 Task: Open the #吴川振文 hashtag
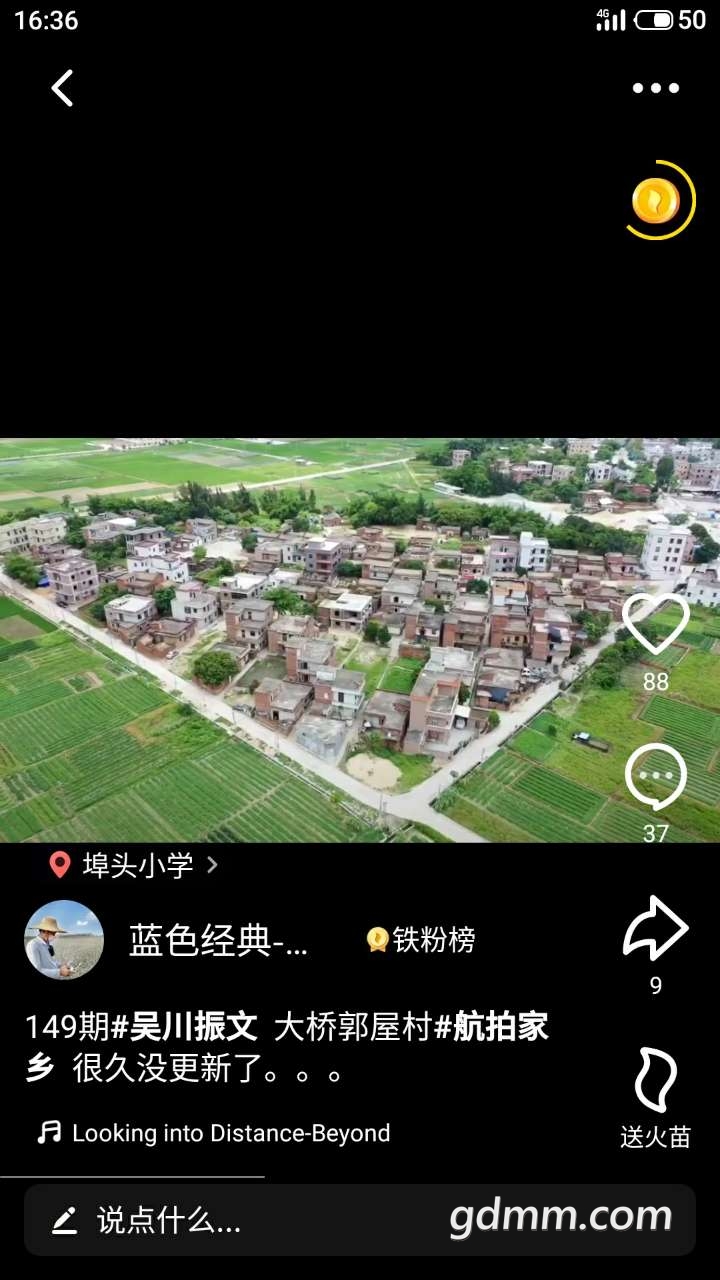tap(183, 1027)
